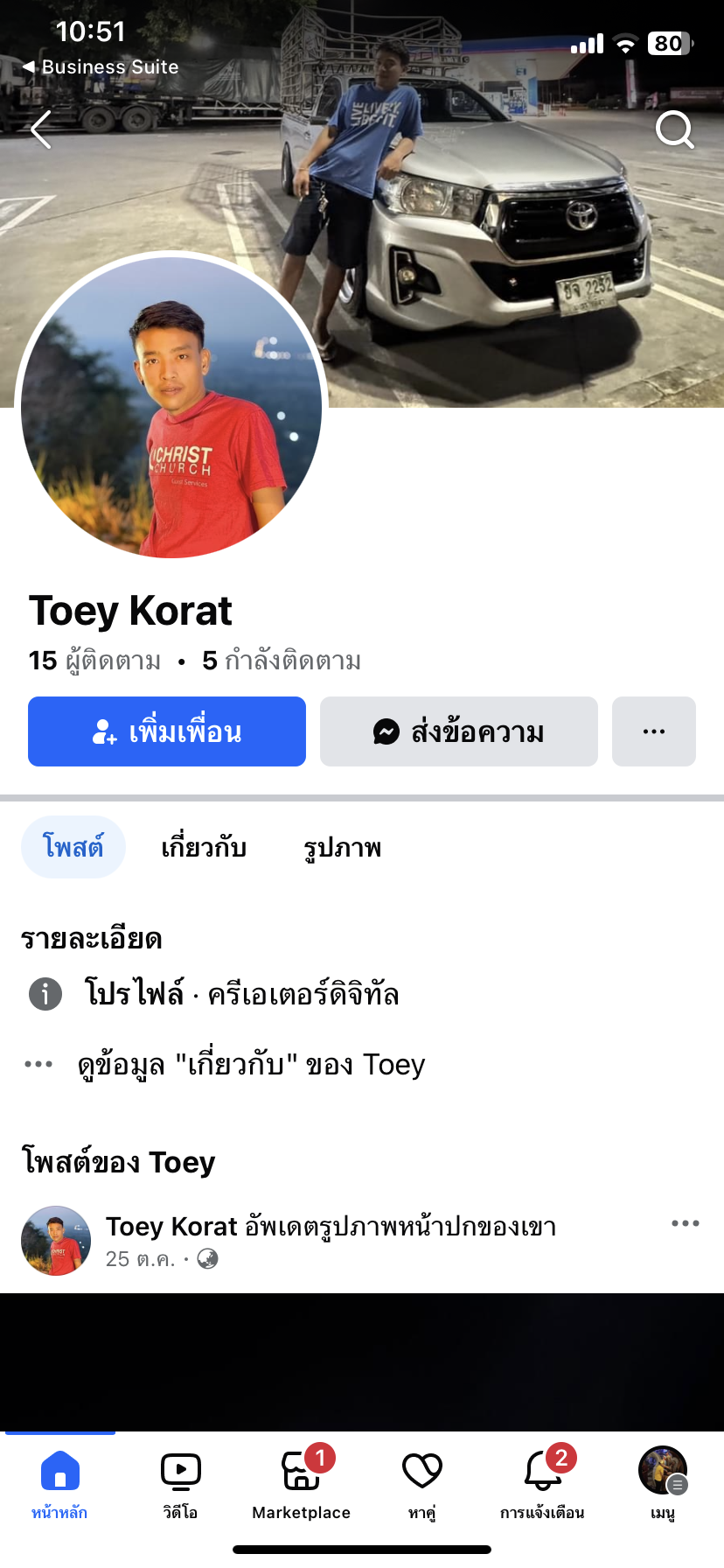Open the โปรไฟล์ · ครีเอเตอร์ดิจิทัล detail row
Image resolution: width=724 pixels, height=1568 pixels.
241,994
